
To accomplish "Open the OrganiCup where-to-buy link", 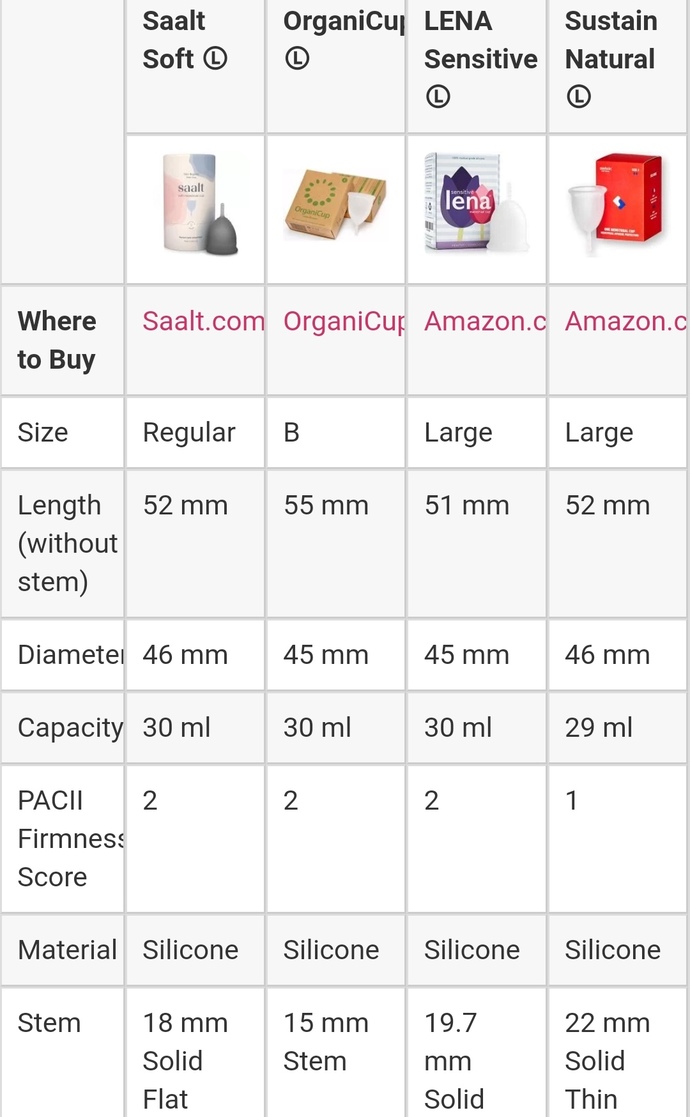I will 344,321.
